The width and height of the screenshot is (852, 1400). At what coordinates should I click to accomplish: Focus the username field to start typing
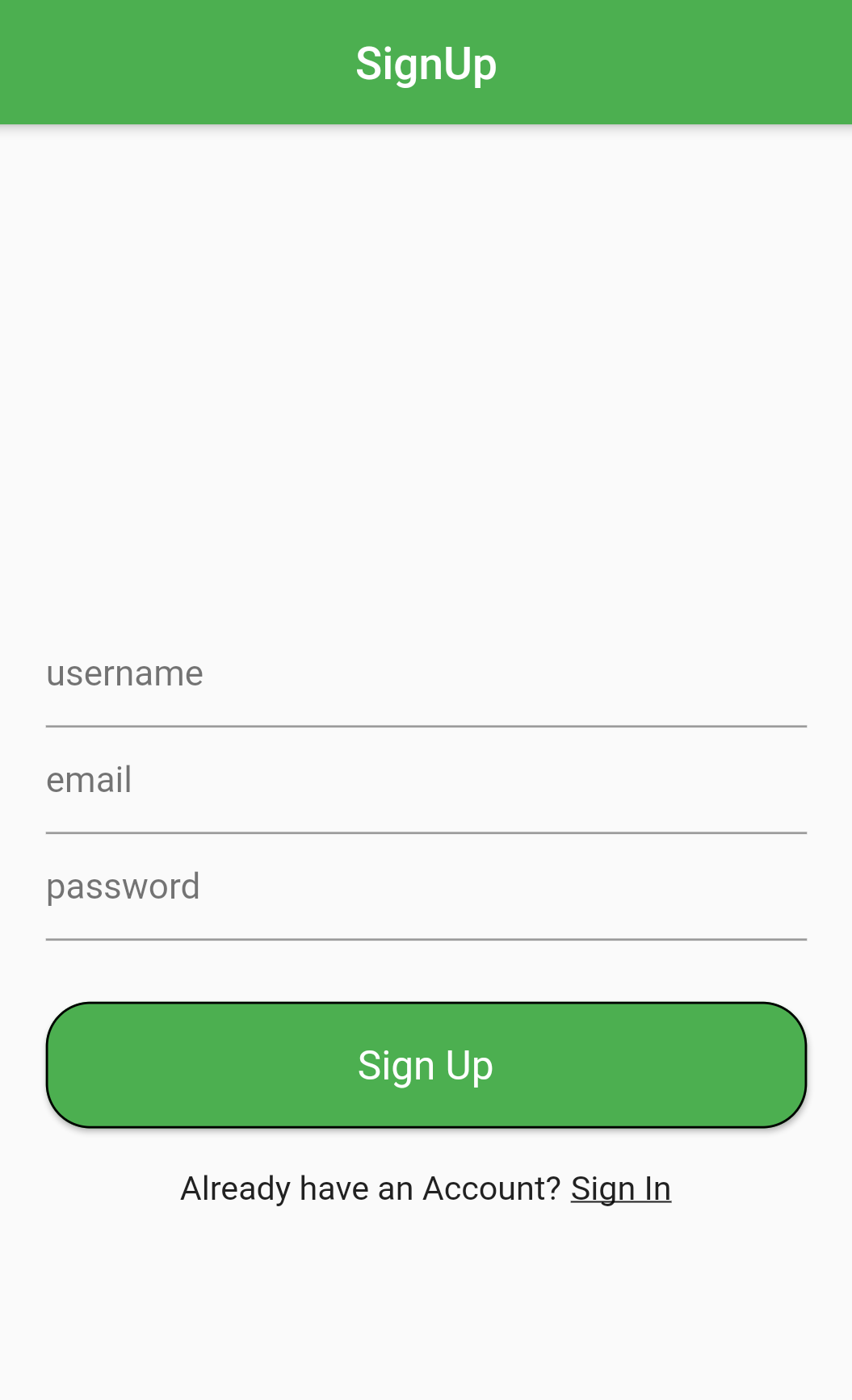426,686
